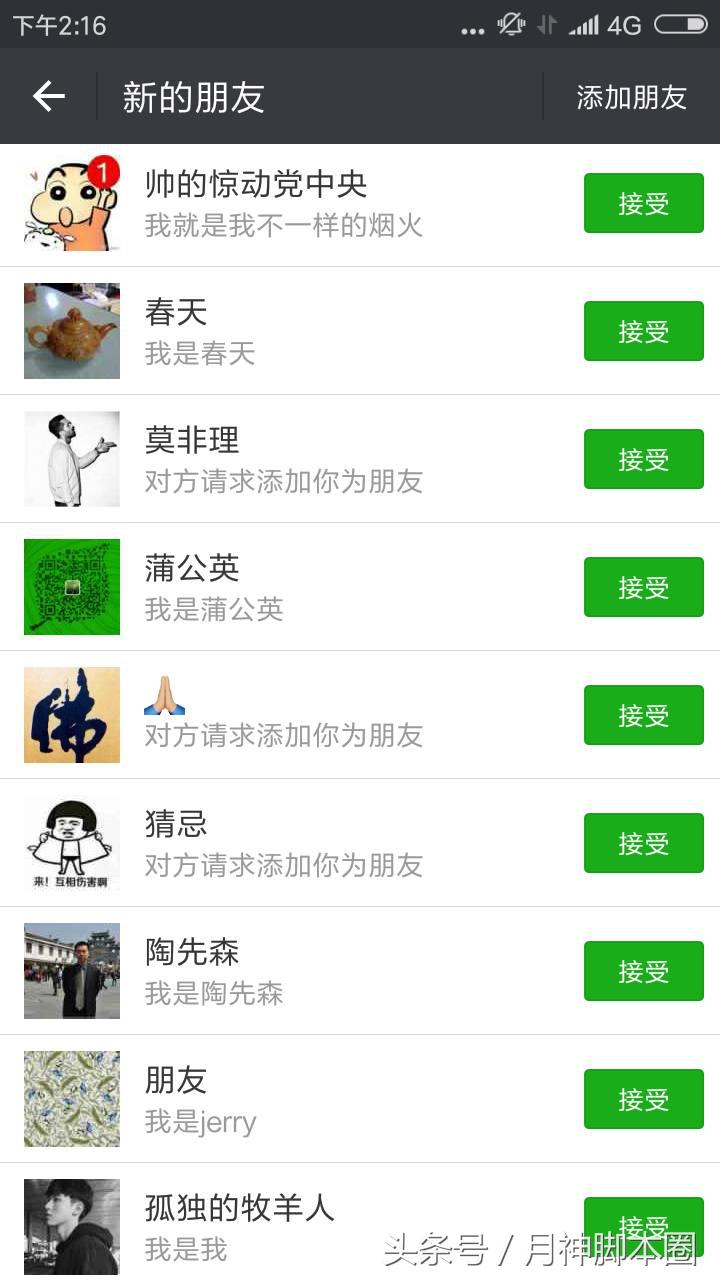Open the QR code avatar of 蒲公英
This screenshot has height=1280, width=720.
pyautogui.click(x=71, y=587)
